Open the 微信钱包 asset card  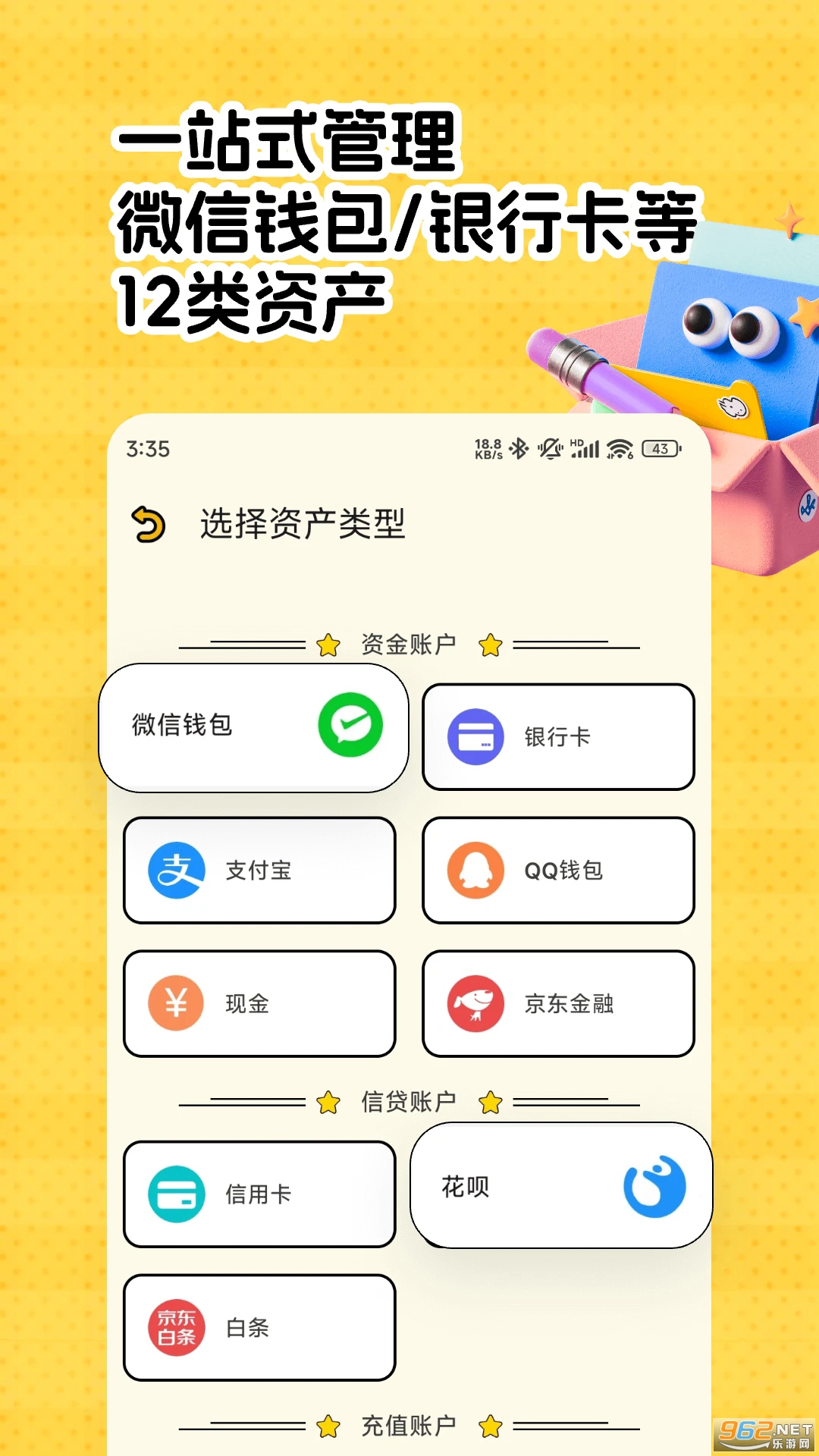pos(254,726)
